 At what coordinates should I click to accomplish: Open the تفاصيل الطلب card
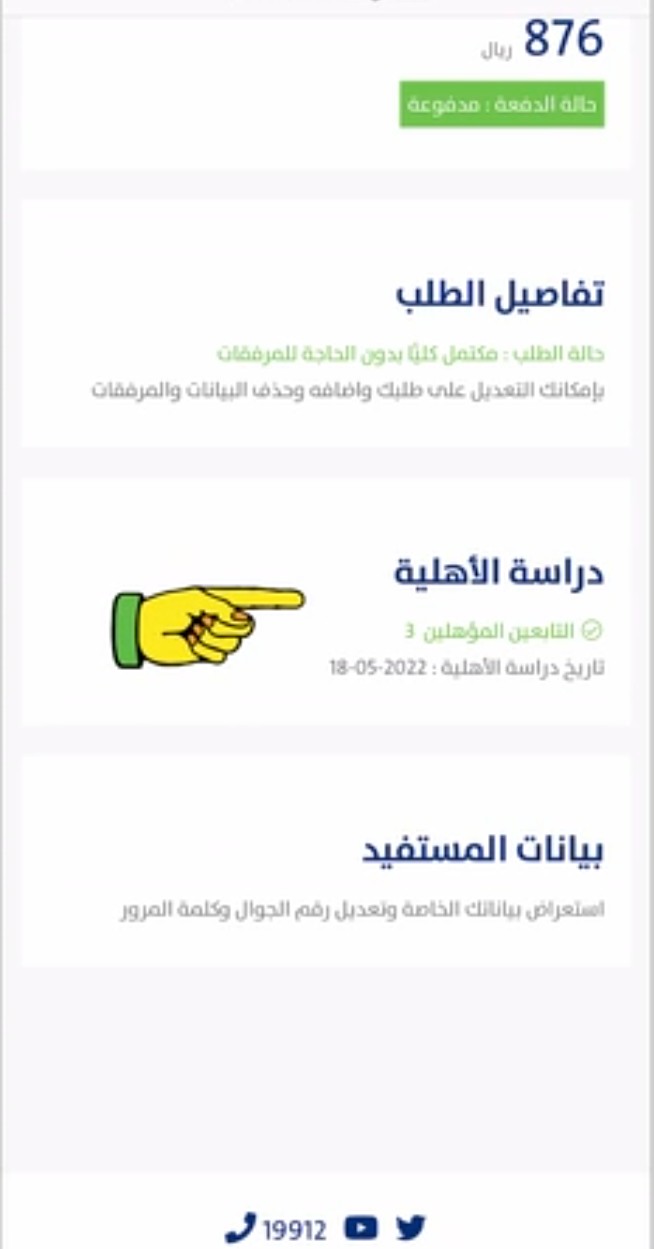pos(326,323)
